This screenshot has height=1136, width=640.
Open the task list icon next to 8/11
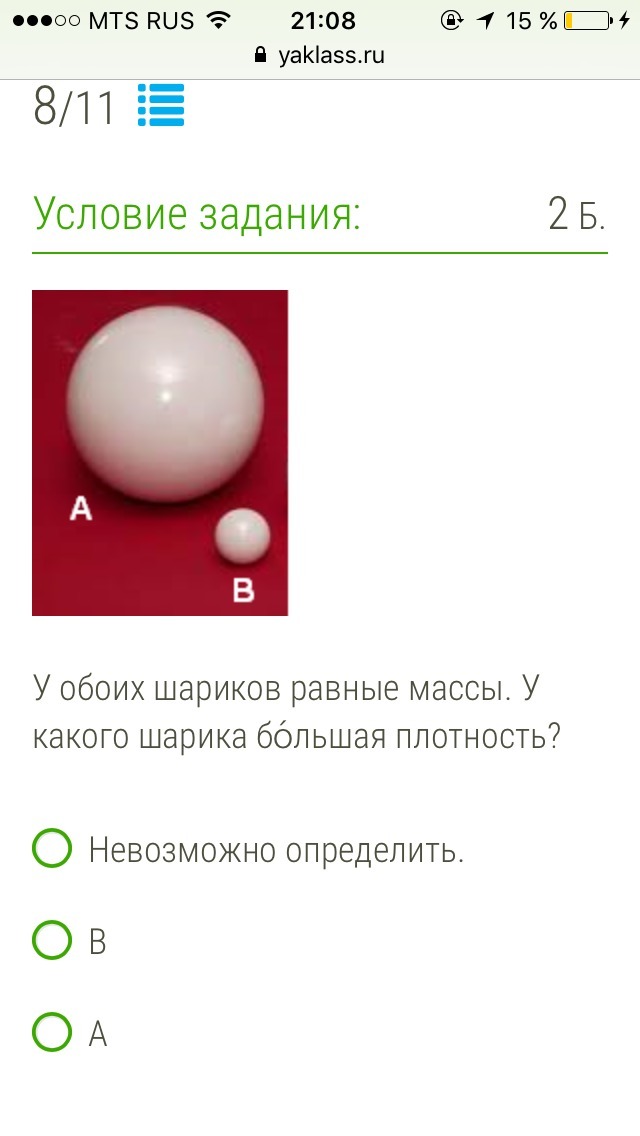[160, 106]
